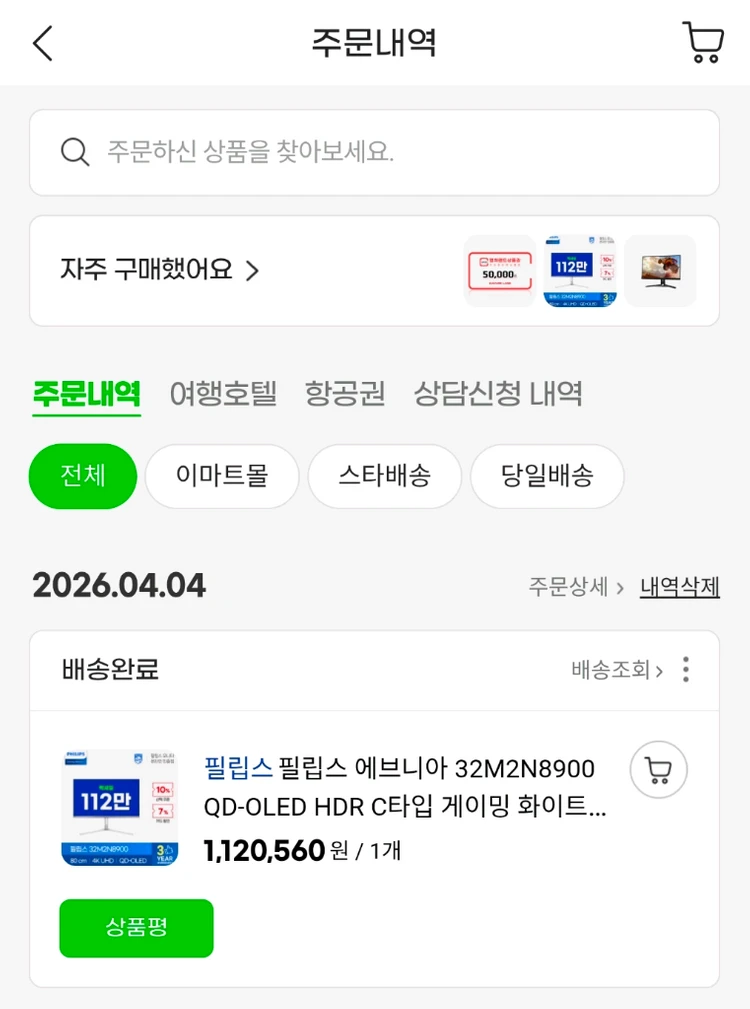
Task: Open the 필립스 에브니아 32M2N8900 product
Action: (x=405, y=787)
